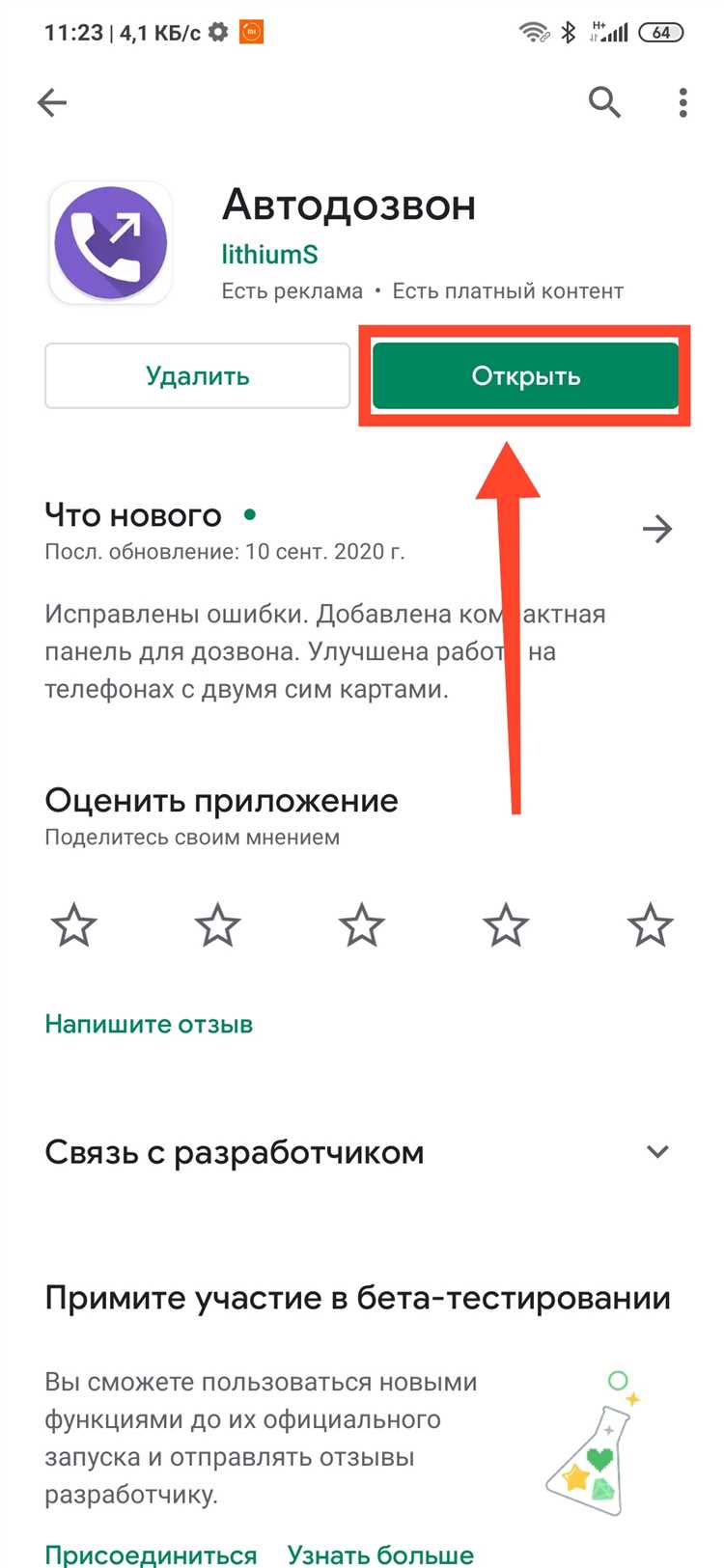Rate the app three stars
This screenshot has width=724, height=1568.
(x=362, y=926)
